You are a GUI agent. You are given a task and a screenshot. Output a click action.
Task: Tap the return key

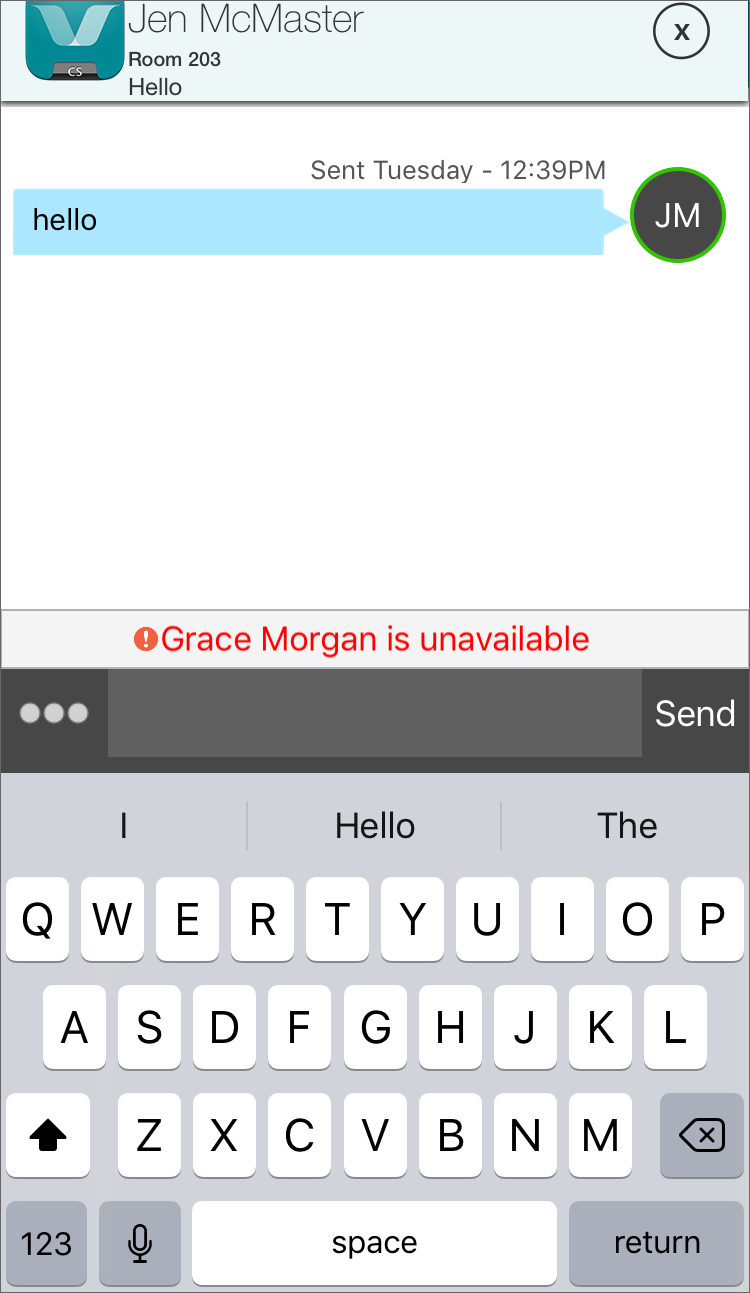click(x=657, y=1243)
